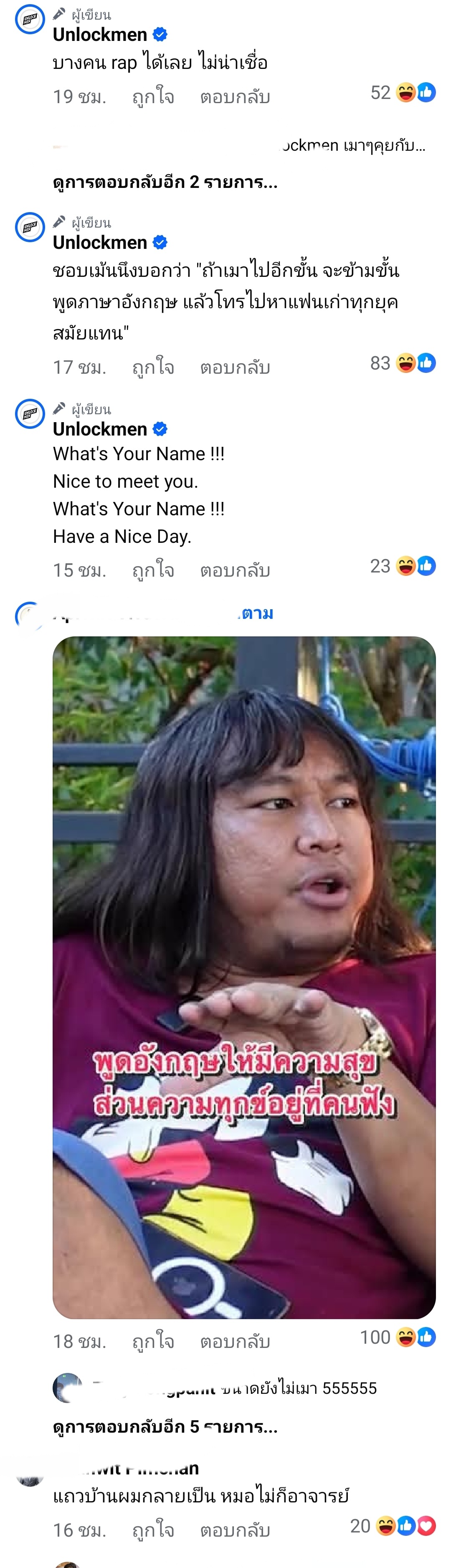The image size is (451, 1568).
Task: View the 100 reactions on photo comment
Action: 398,1337
